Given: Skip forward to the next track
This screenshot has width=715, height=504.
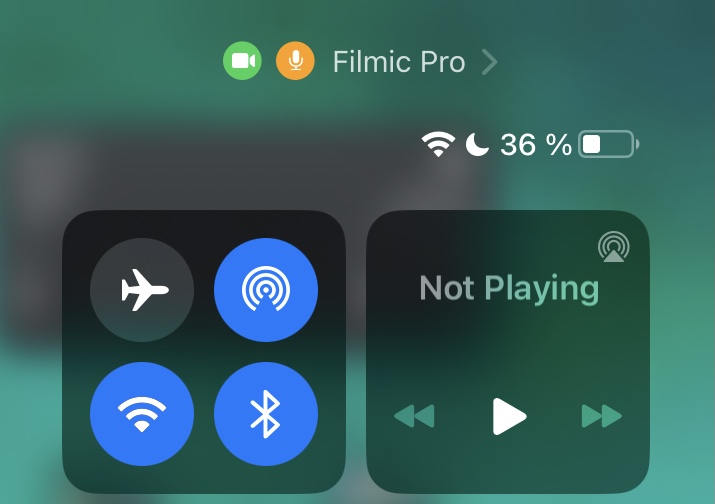Looking at the screenshot, I should [x=602, y=415].
